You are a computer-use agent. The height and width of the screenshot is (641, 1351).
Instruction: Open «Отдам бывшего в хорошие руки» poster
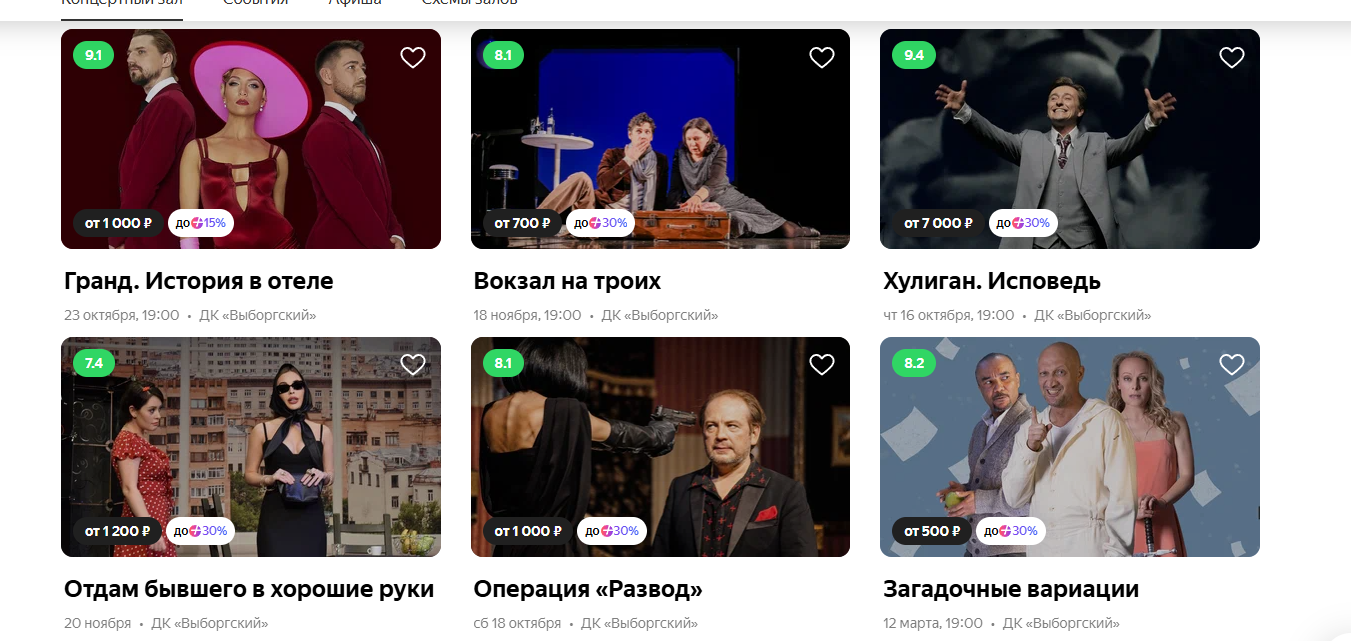250,447
